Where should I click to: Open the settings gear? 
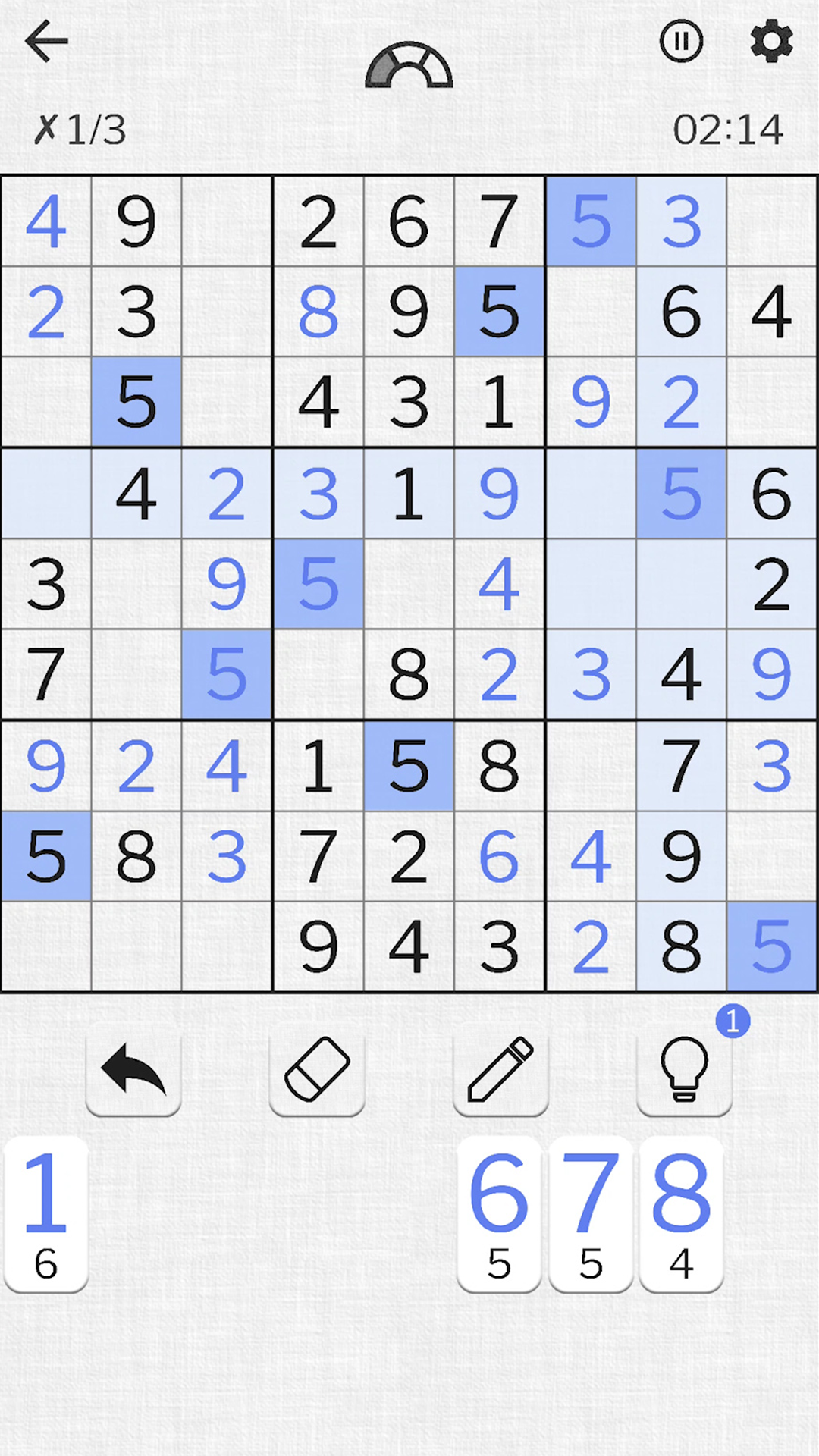coord(771,41)
